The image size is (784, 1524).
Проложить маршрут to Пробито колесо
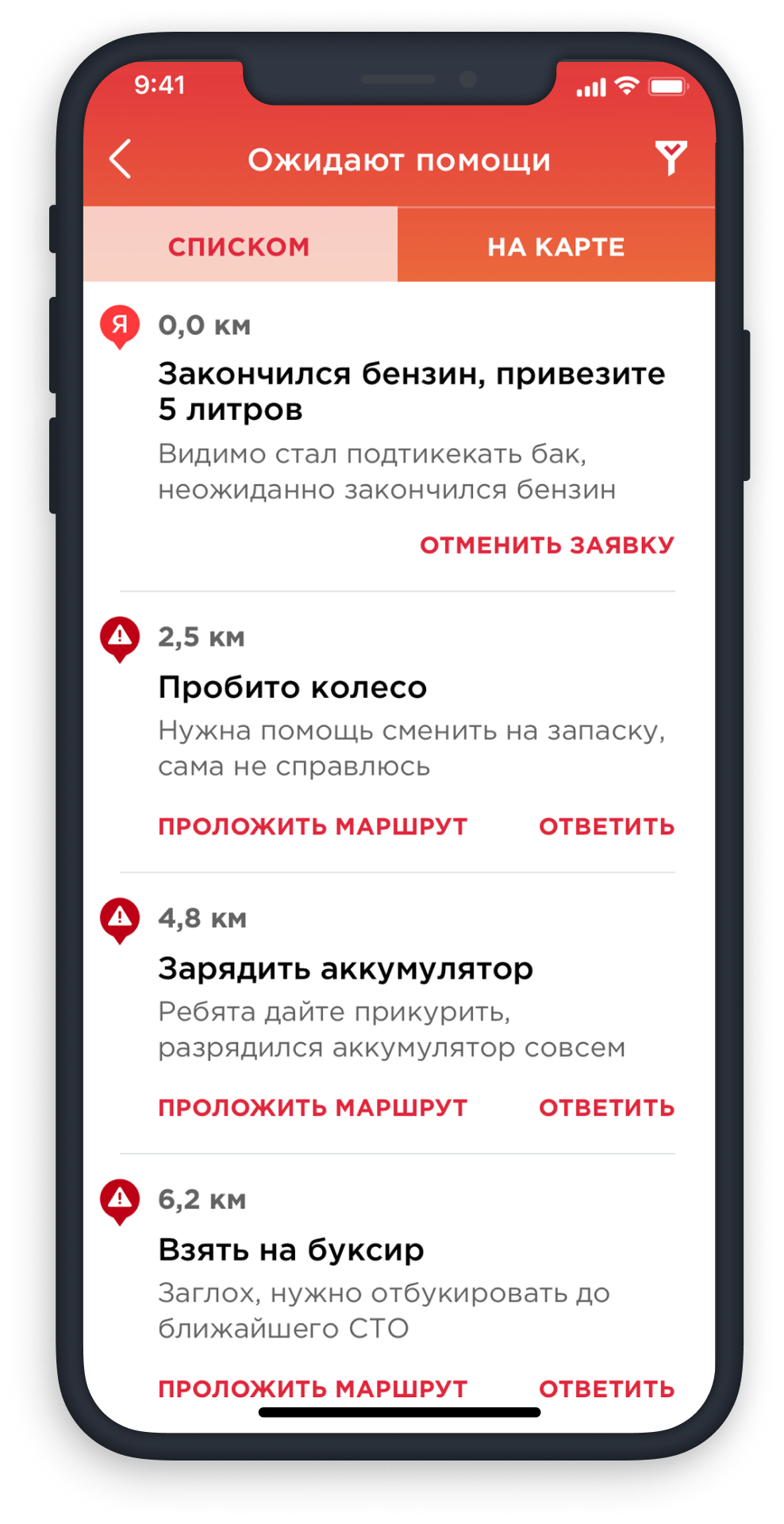click(313, 826)
